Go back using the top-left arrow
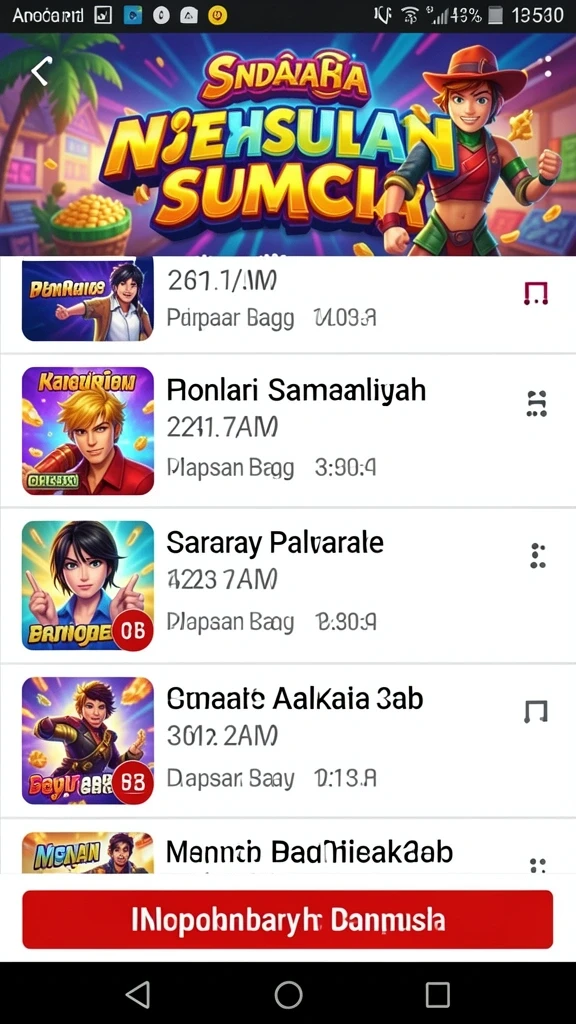This screenshot has width=576, height=1024. tap(42, 71)
